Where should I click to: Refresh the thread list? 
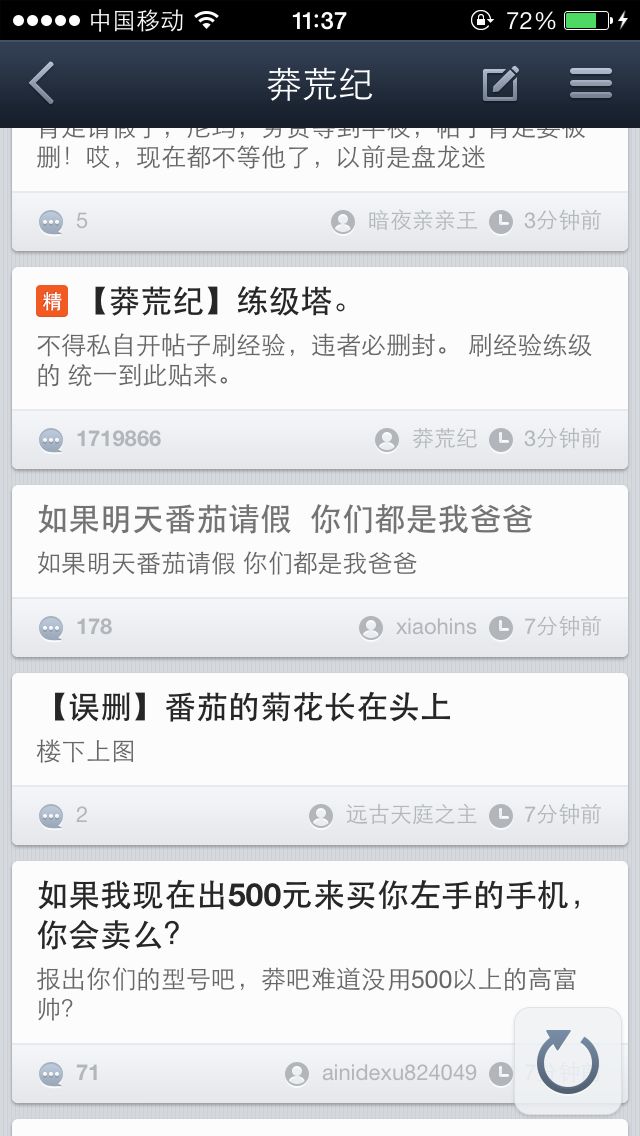click(568, 1061)
